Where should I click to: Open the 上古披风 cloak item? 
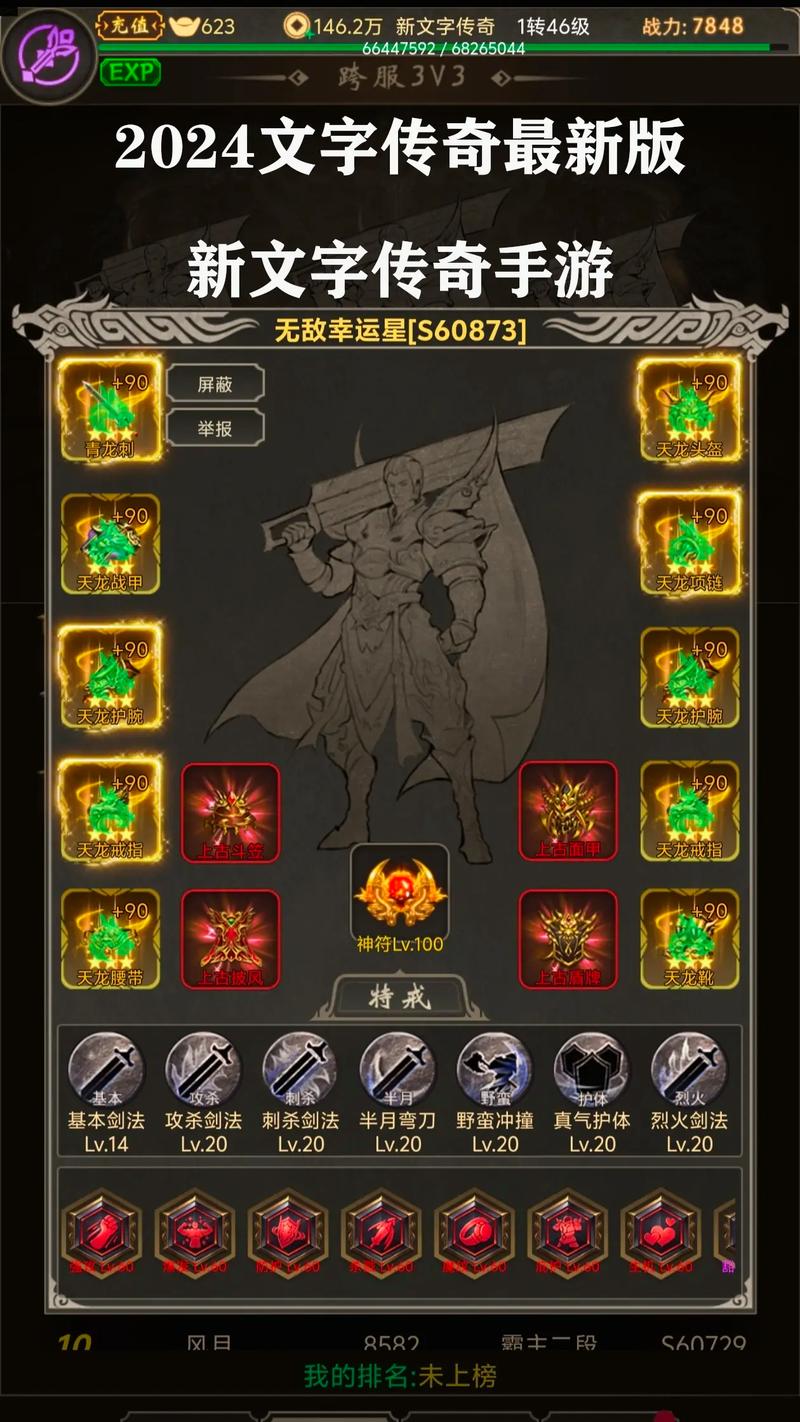(x=230, y=938)
